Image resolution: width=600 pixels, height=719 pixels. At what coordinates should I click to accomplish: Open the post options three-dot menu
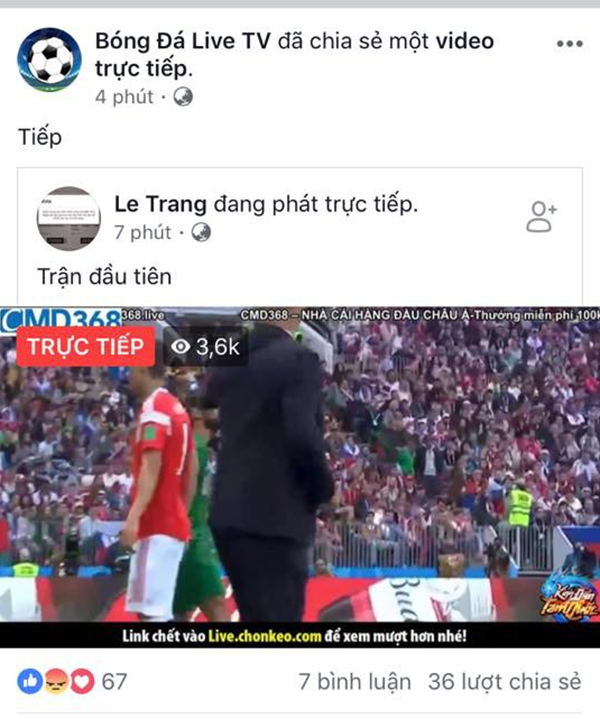568,45
